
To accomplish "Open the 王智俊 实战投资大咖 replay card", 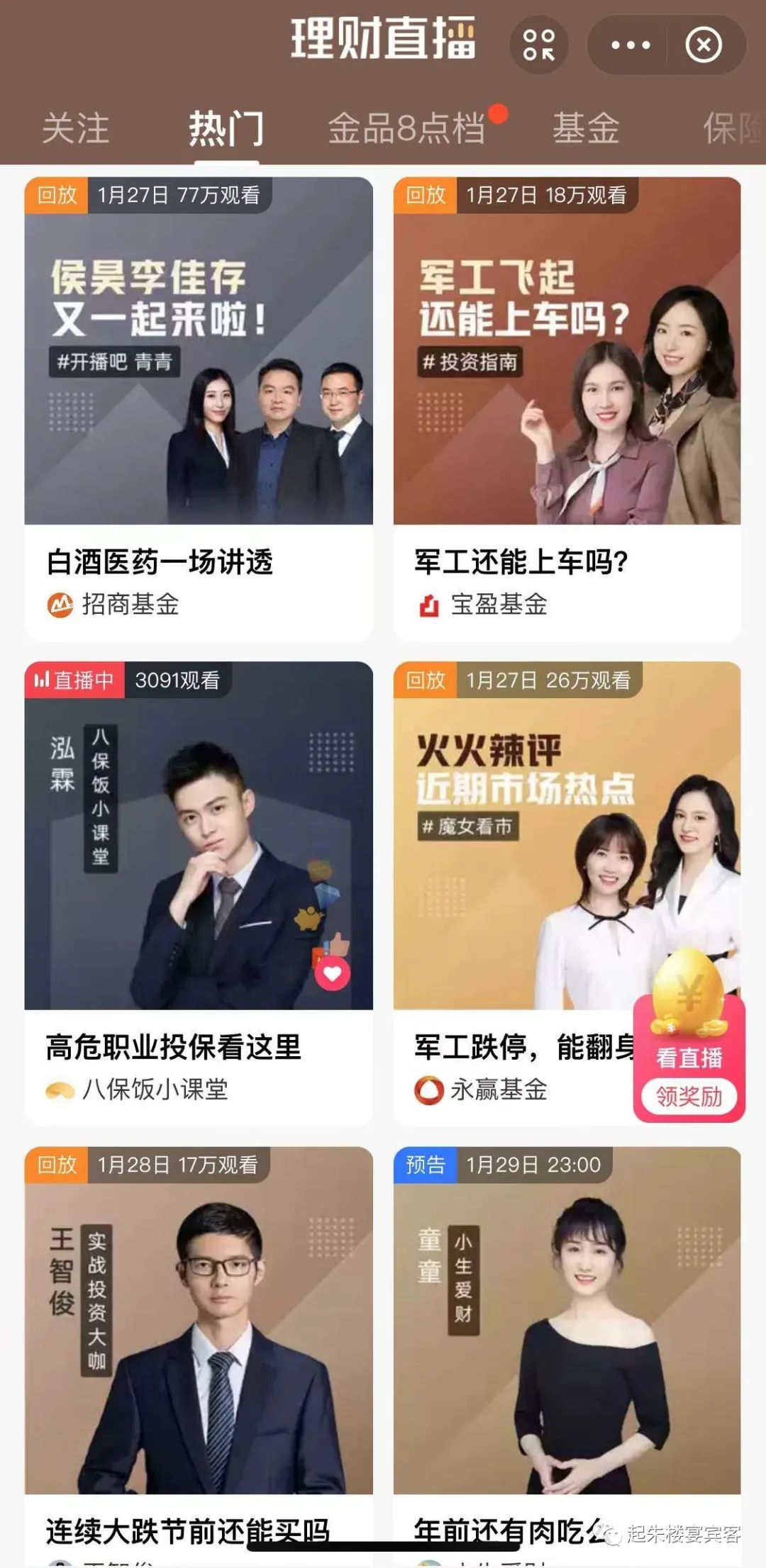I will point(199,1355).
